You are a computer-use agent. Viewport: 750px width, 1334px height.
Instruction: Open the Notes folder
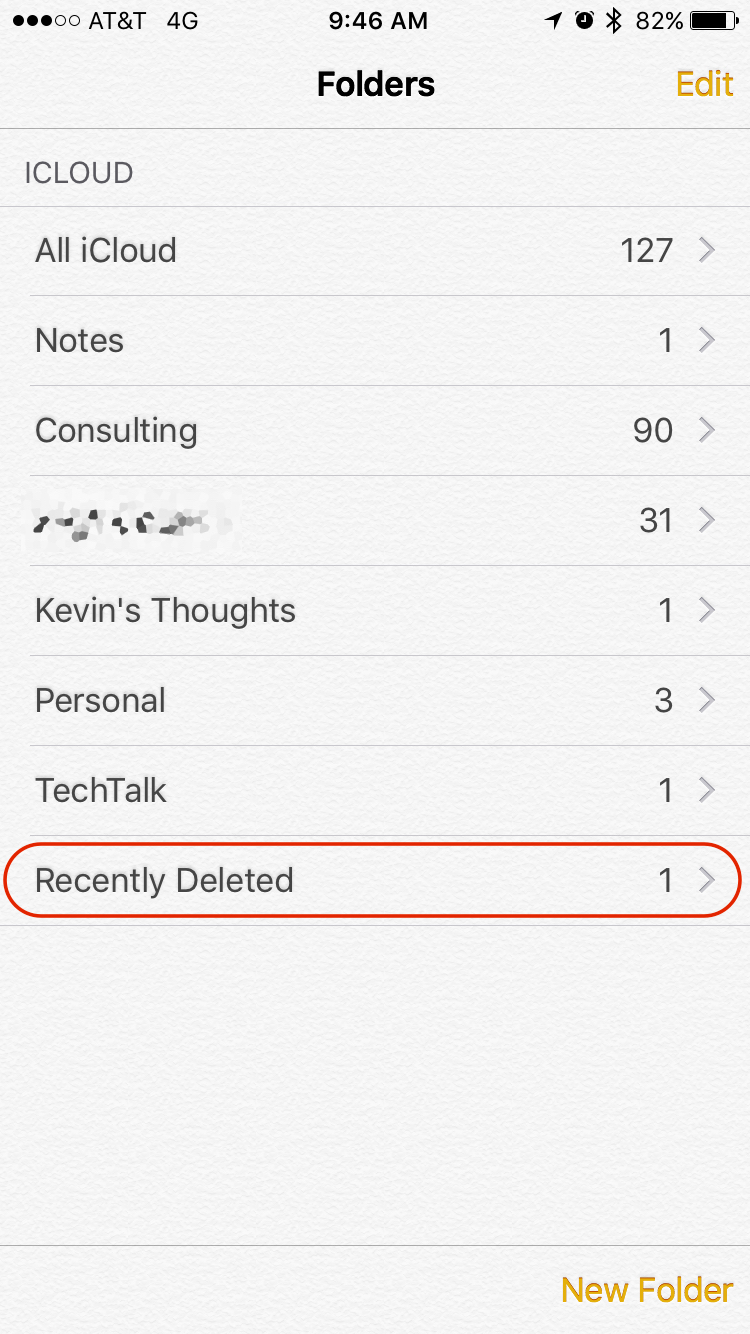pos(375,341)
